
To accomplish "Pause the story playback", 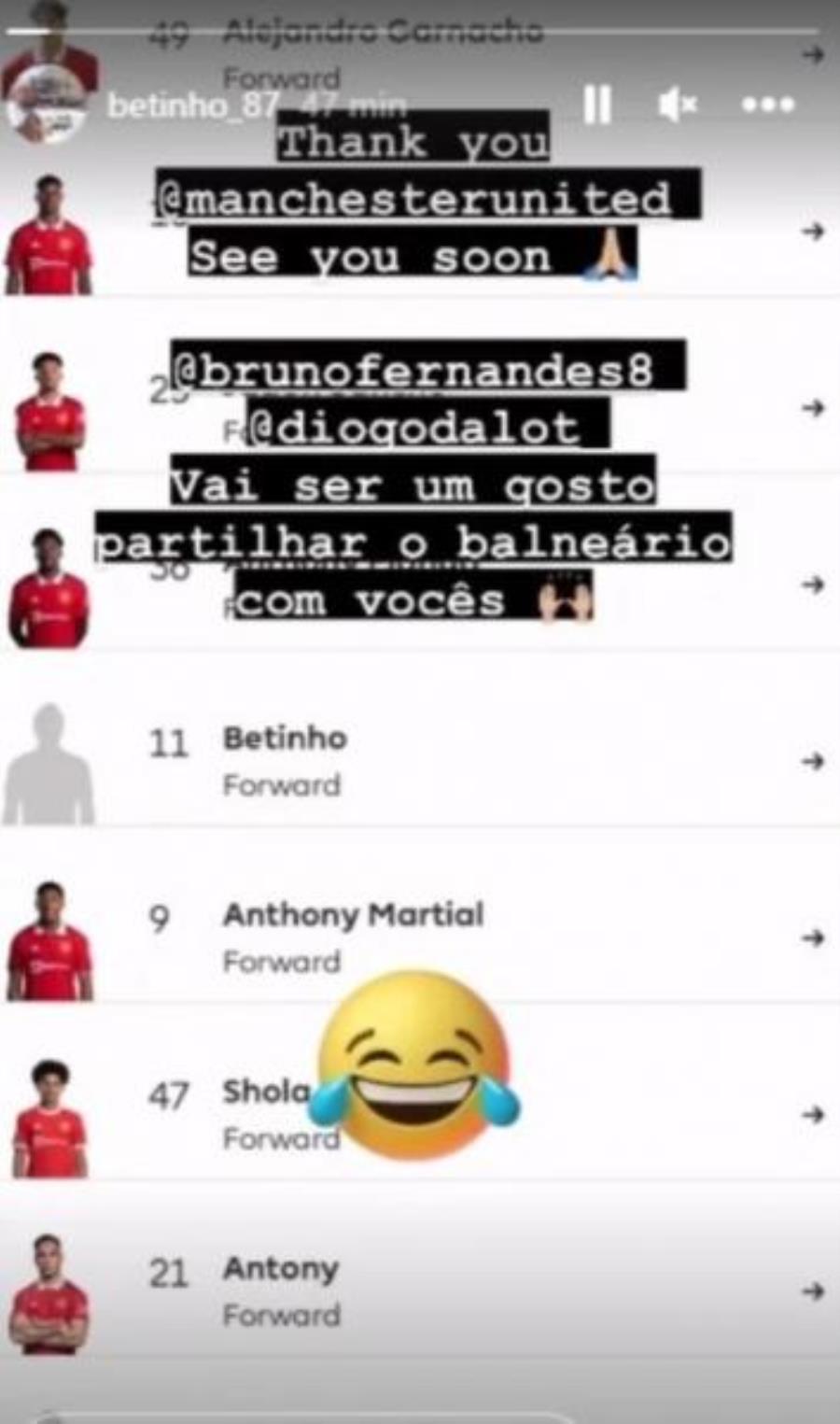I will (x=597, y=105).
